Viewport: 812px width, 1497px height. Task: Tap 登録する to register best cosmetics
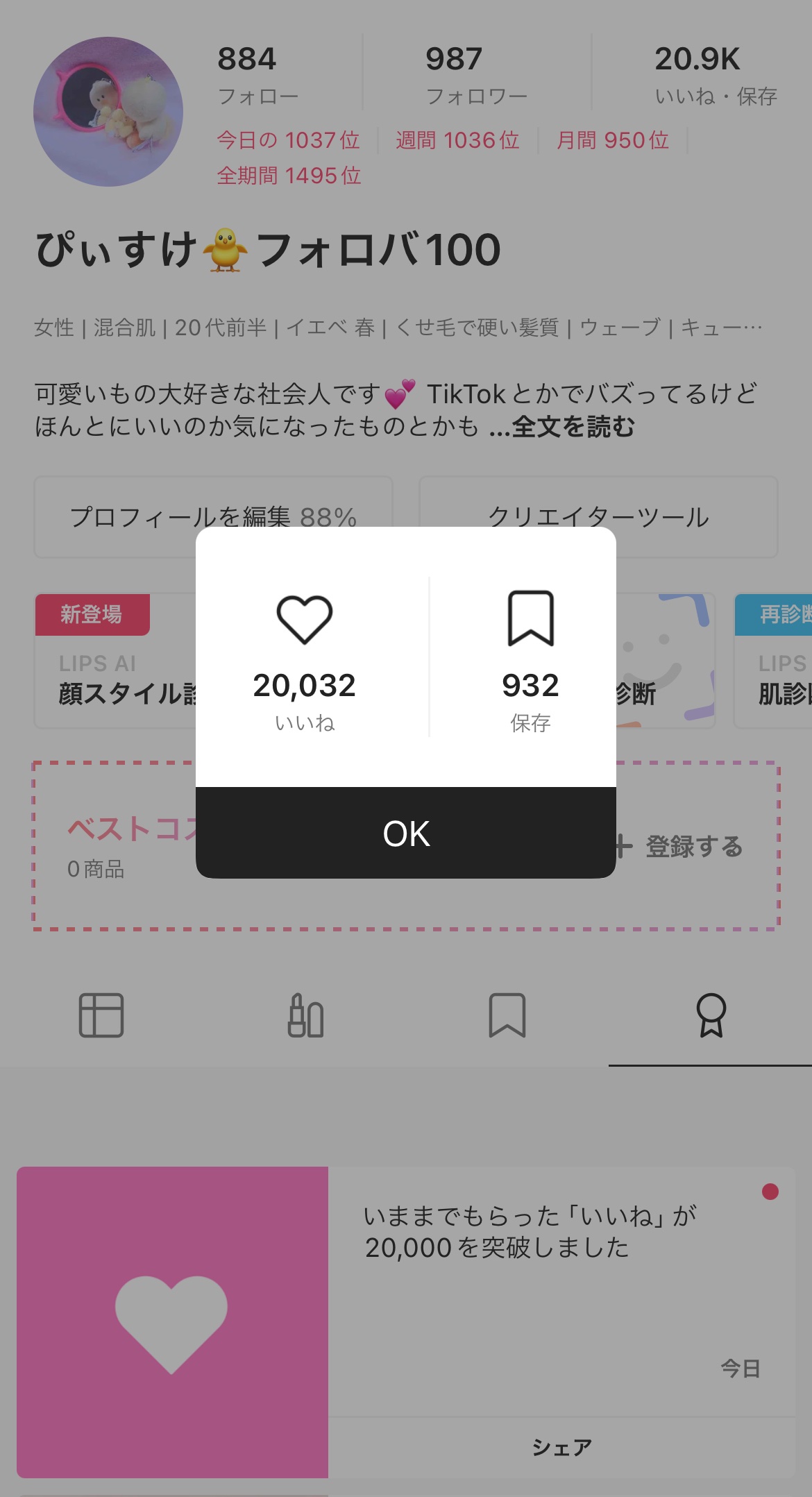coord(693,847)
